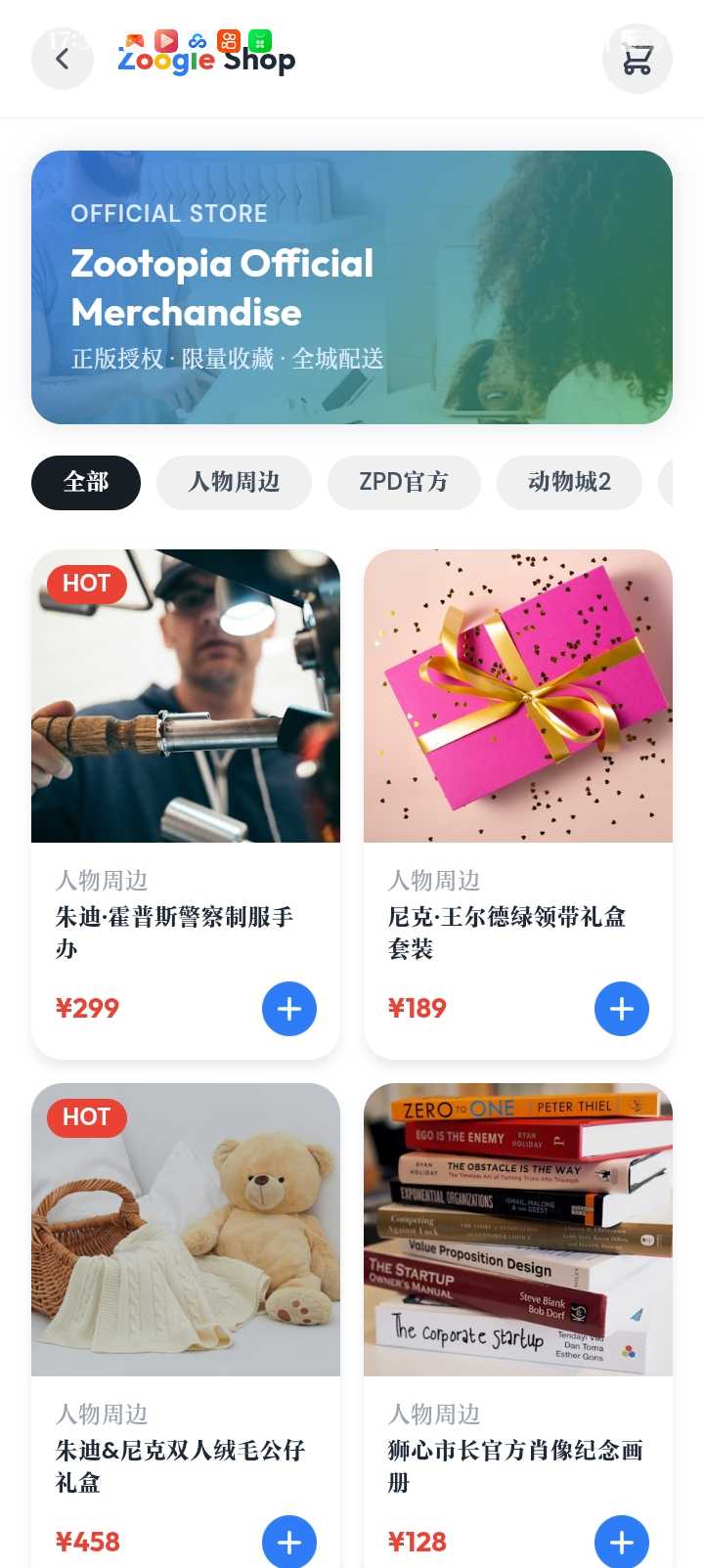704x1568 pixels.
Task: Select the 全部 category chip
Action: (86, 482)
